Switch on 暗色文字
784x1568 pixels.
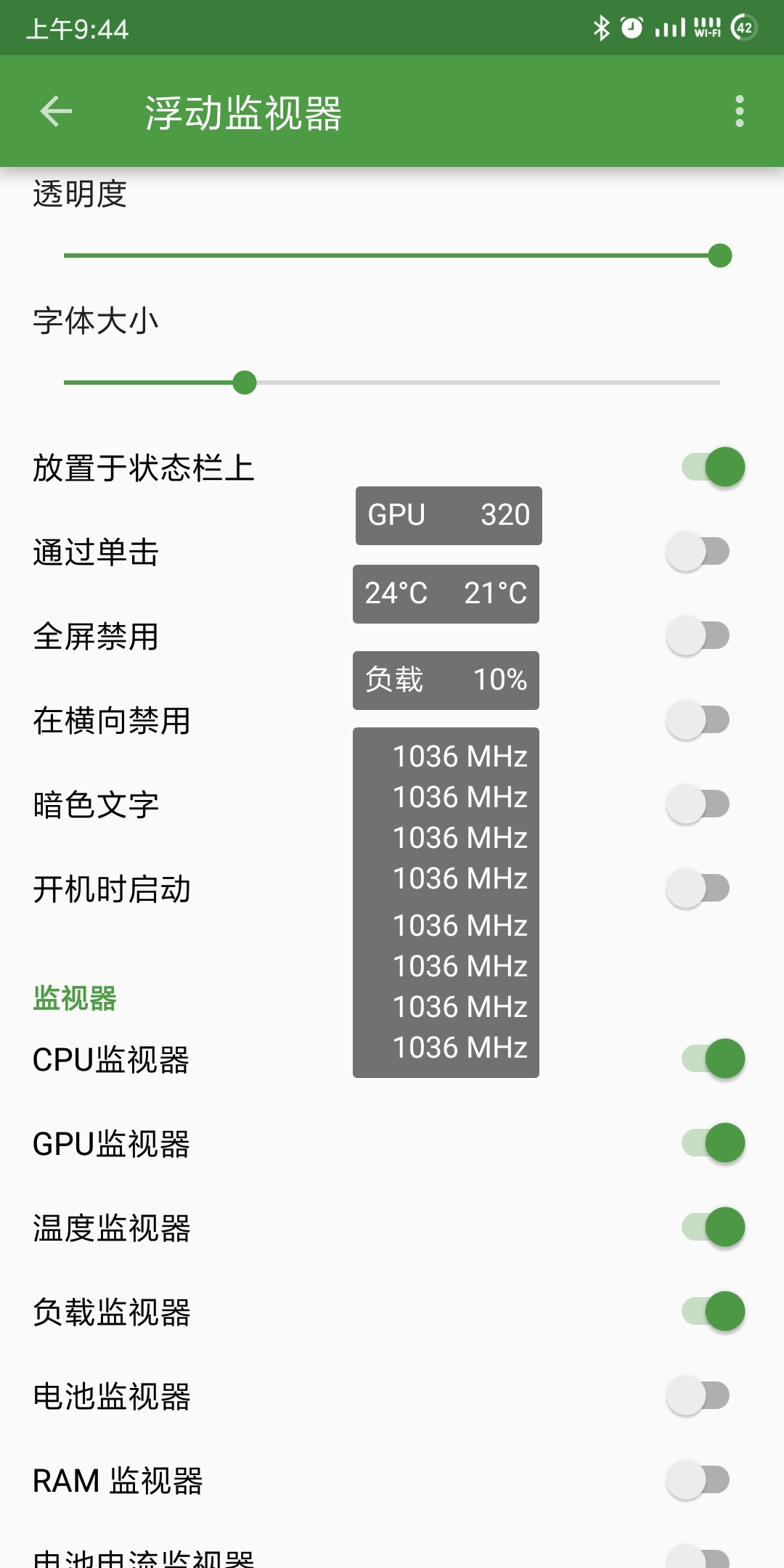tap(698, 804)
